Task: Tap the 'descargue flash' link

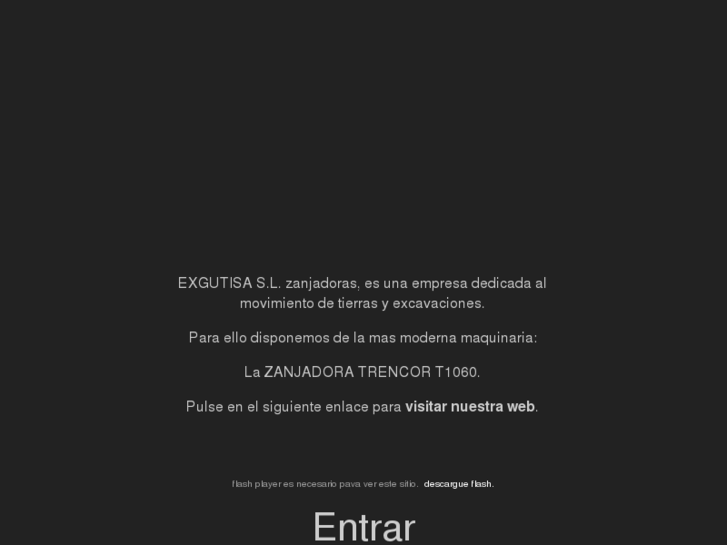Action: click(x=457, y=484)
